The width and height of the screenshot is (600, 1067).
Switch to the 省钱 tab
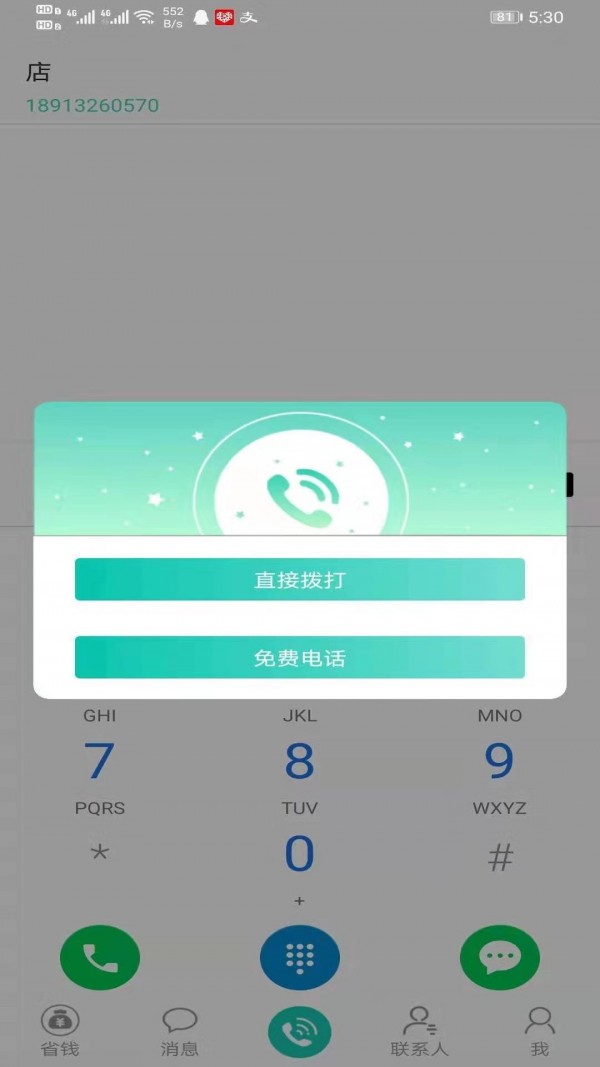[x=60, y=1031]
